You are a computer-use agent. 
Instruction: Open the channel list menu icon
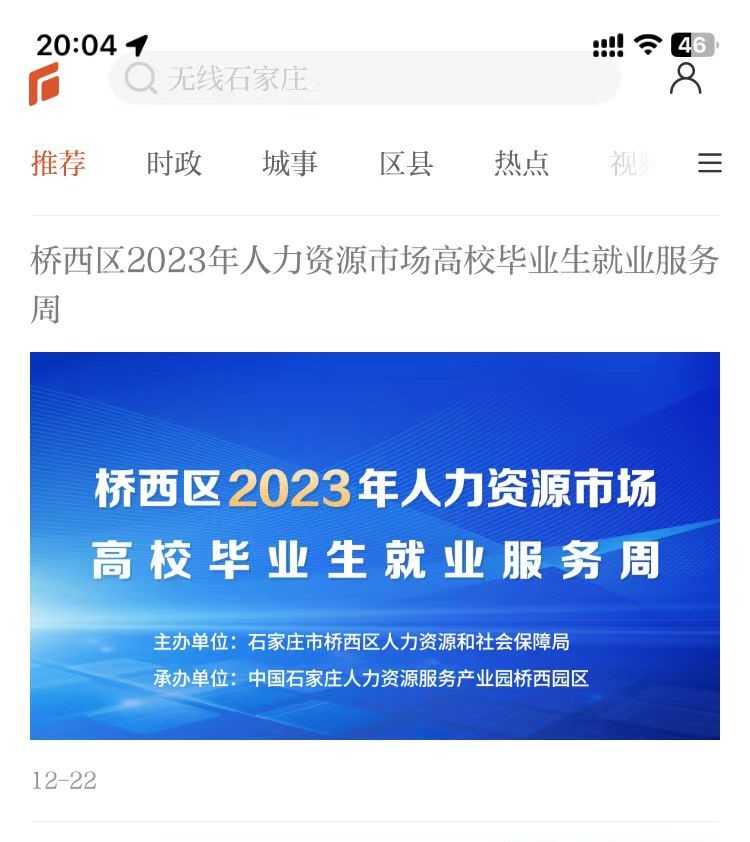pos(709,163)
